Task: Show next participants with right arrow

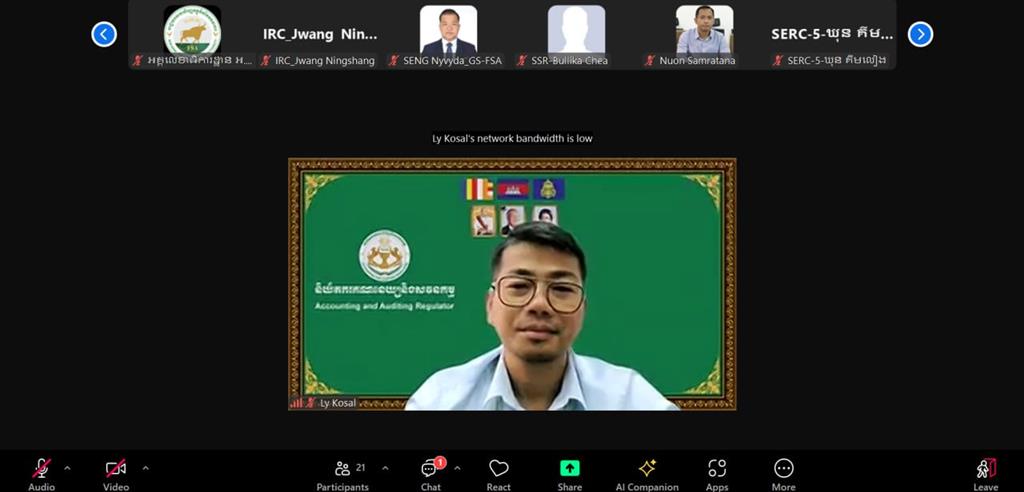Action: [x=920, y=34]
